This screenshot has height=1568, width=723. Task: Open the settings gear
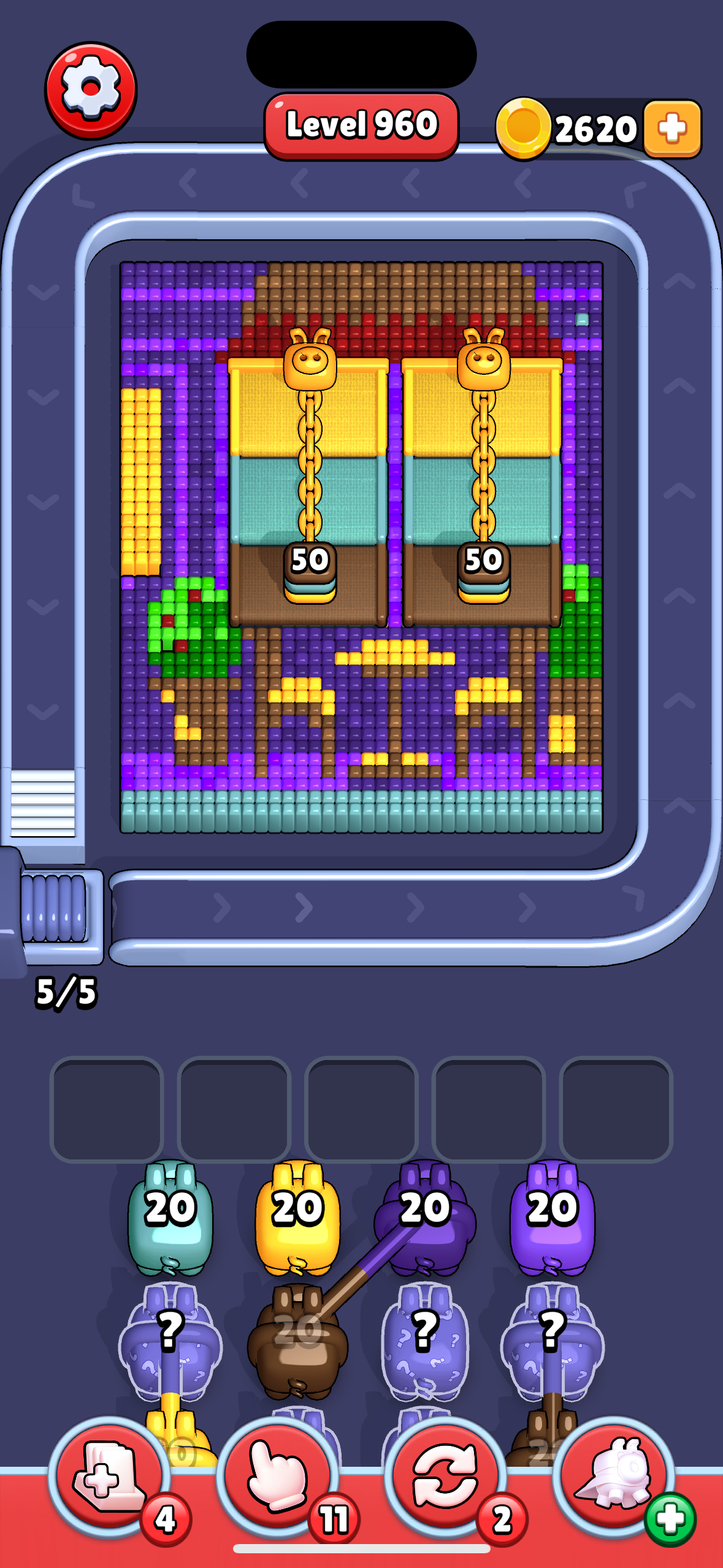[91, 90]
